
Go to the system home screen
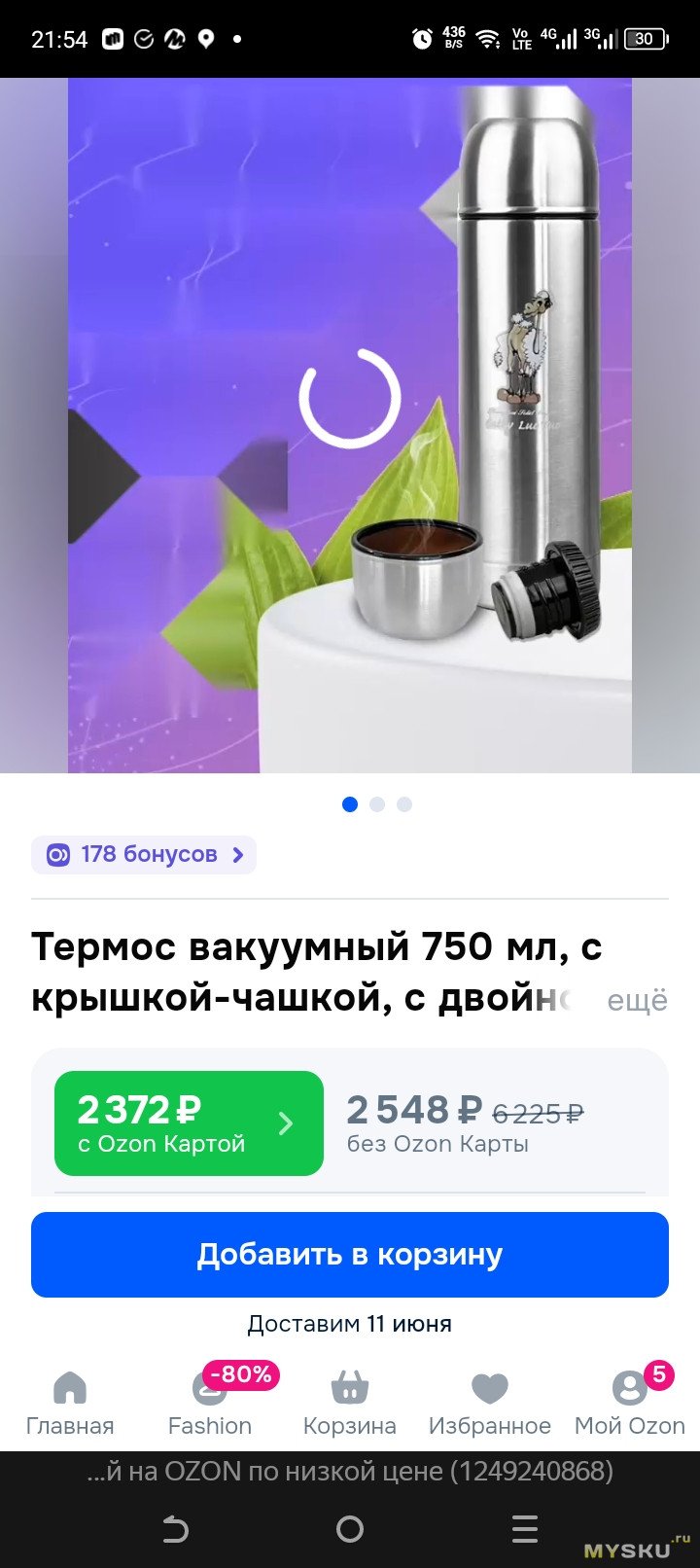350,1529
